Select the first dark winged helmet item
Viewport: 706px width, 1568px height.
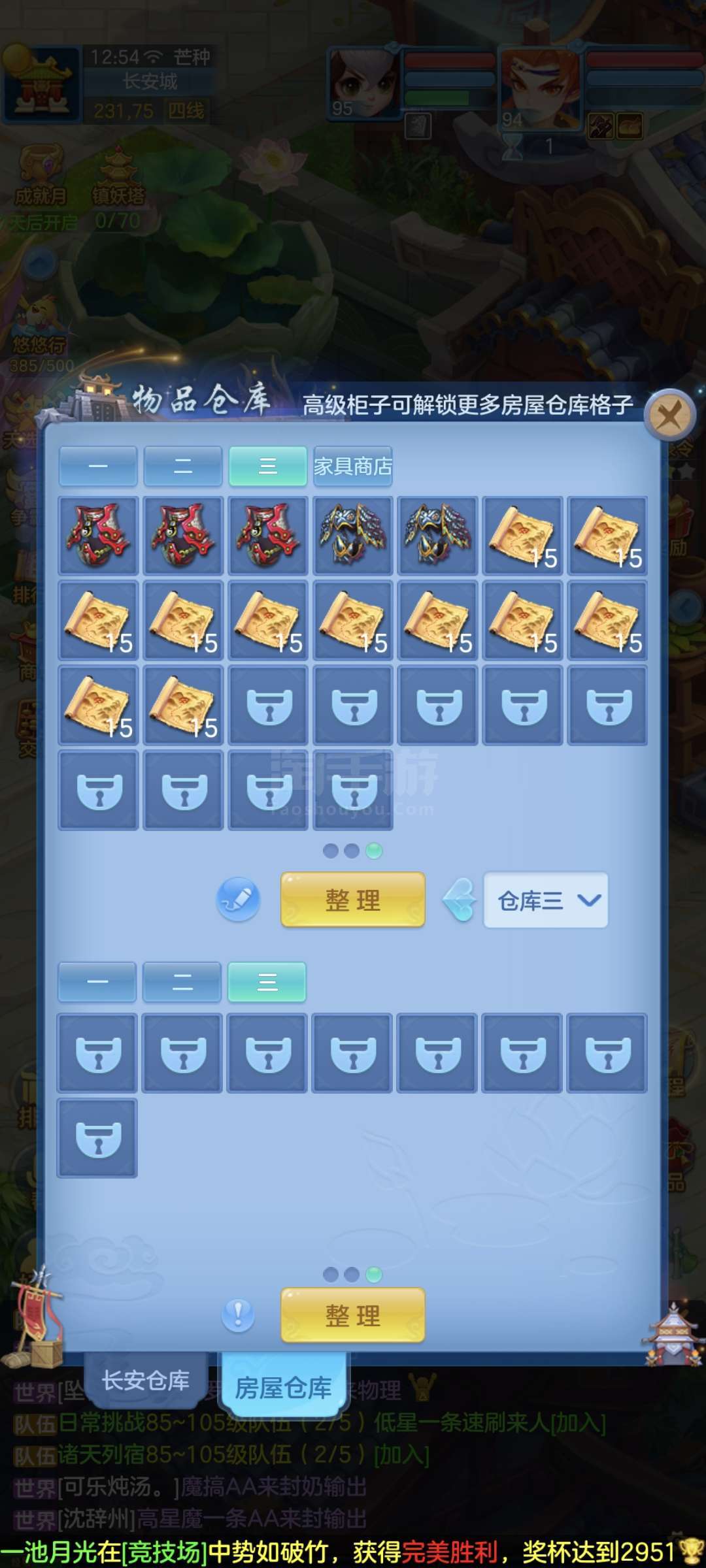(353, 535)
